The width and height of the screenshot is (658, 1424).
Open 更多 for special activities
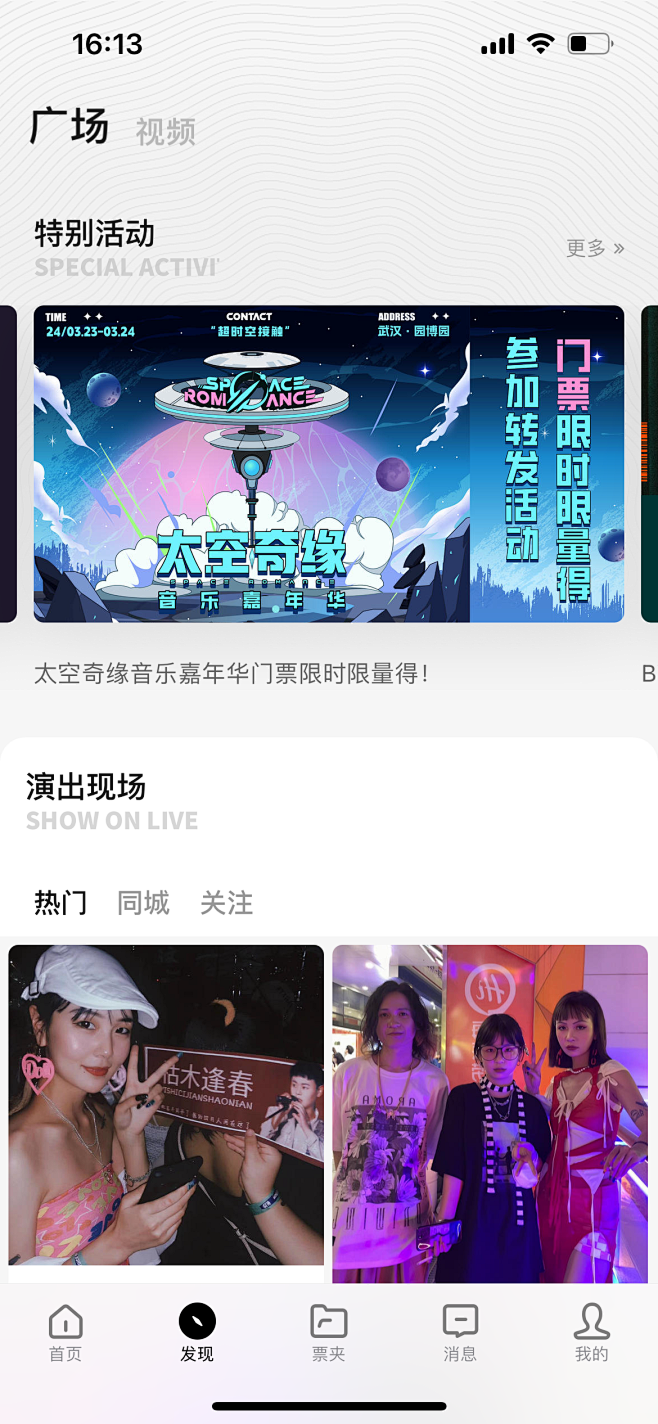click(x=594, y=248)
